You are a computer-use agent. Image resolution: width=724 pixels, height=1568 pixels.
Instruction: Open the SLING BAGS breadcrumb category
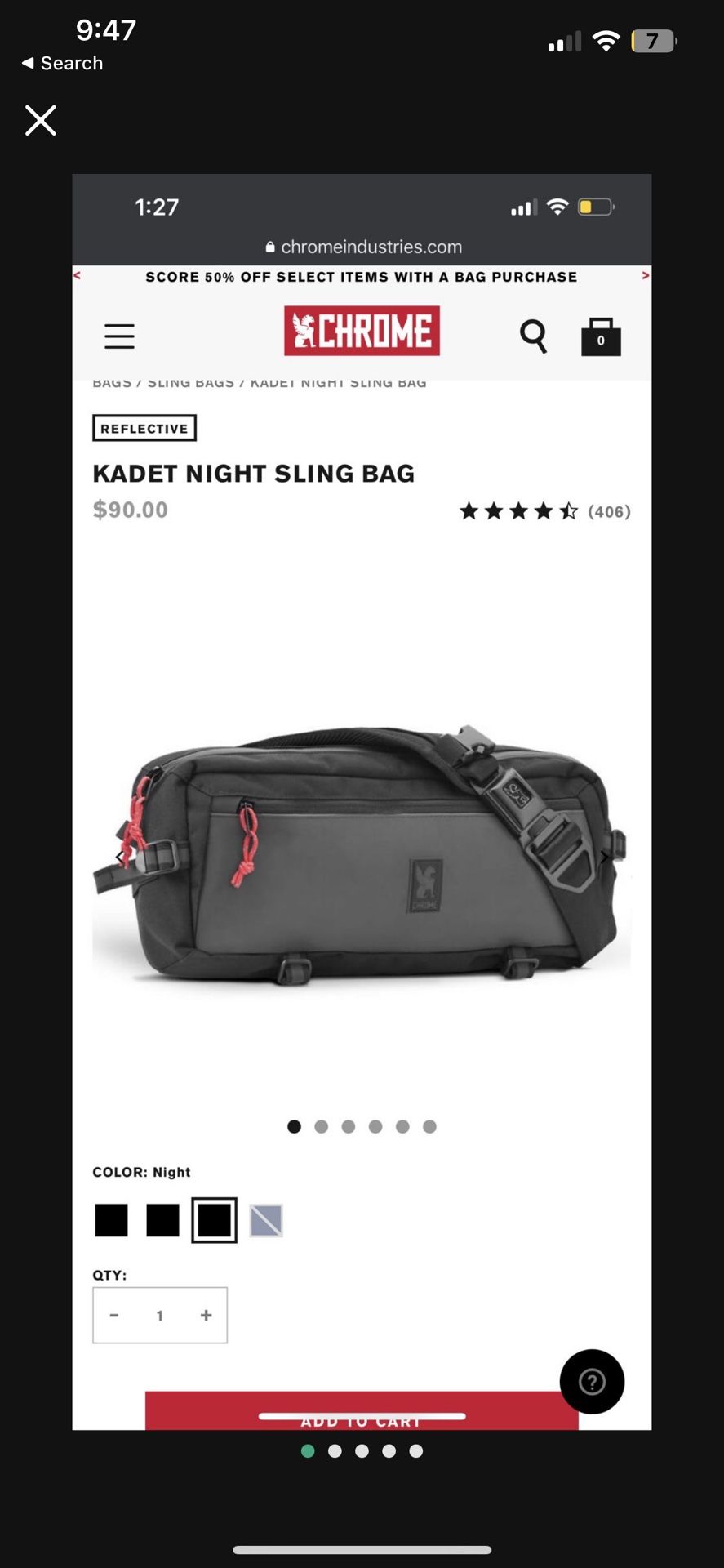193,381
